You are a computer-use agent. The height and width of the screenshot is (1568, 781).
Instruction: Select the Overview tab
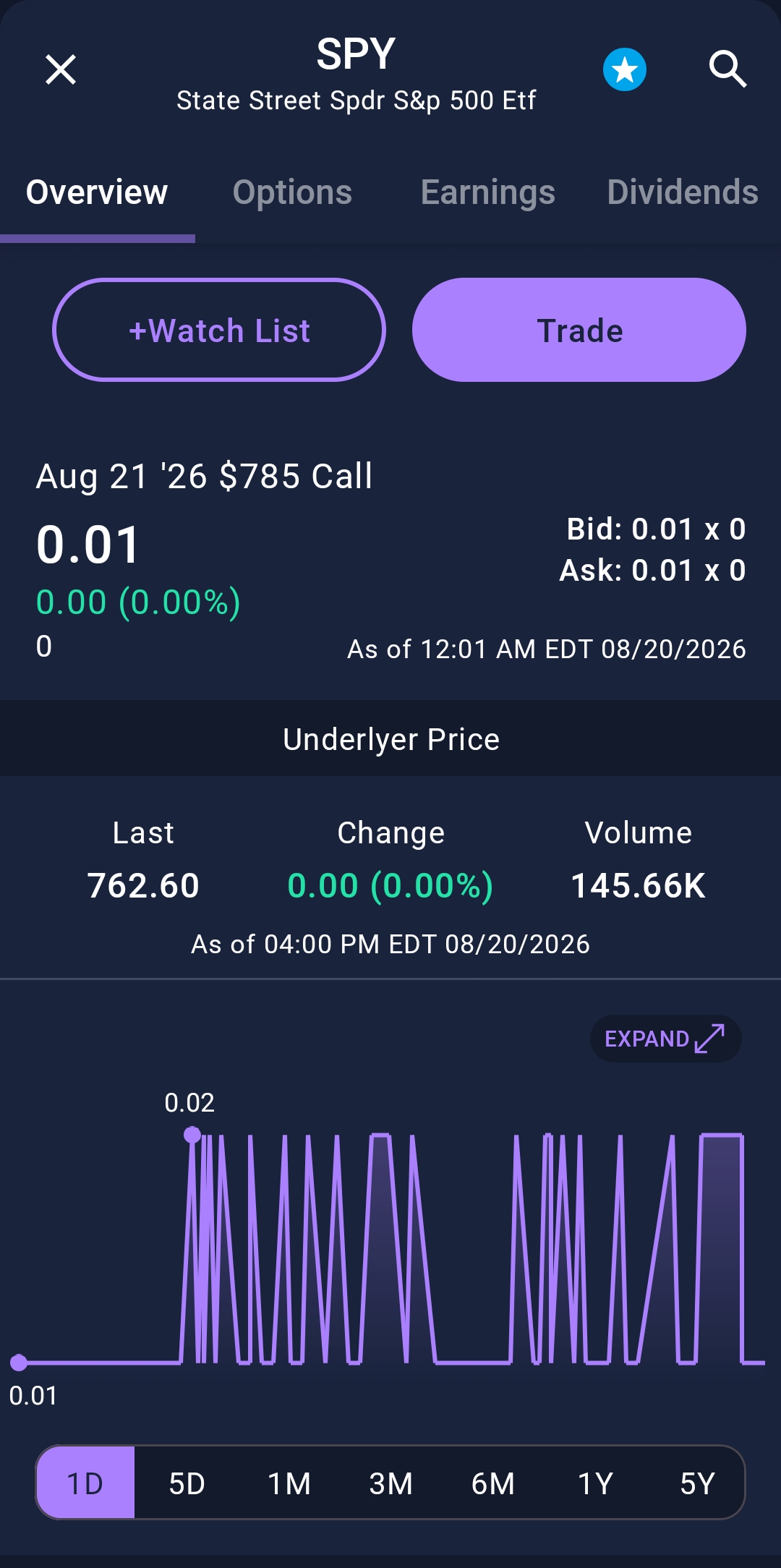pos(97,192)
